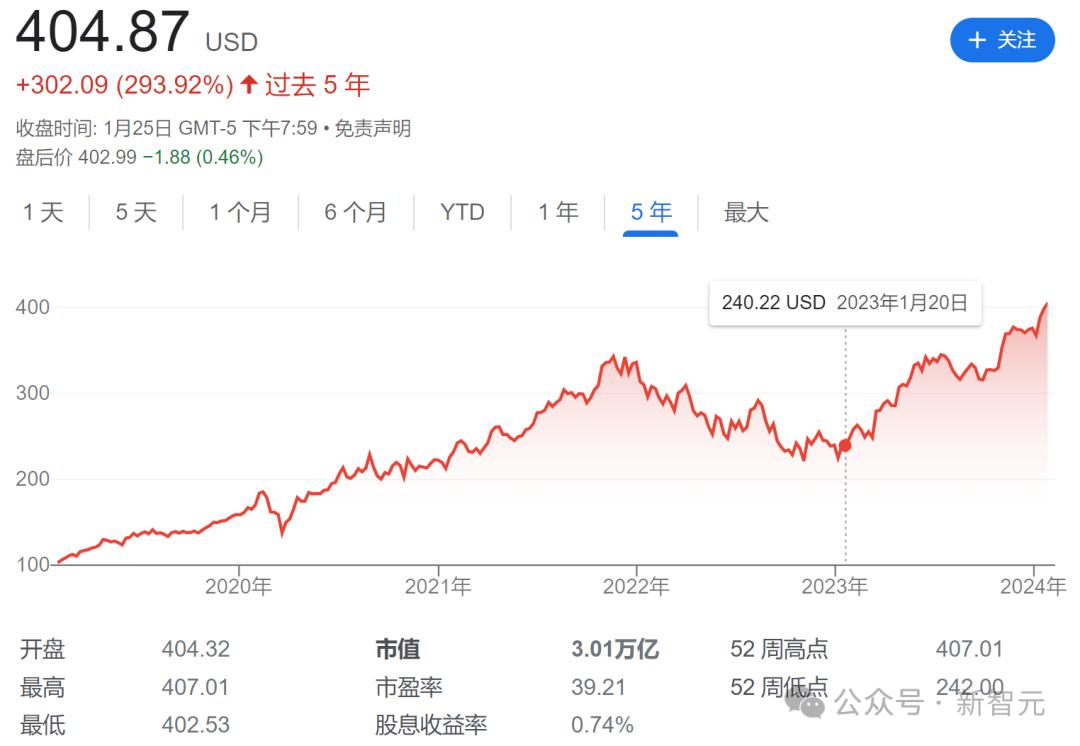This screenshot has height=746, width=1080.
Task: Follow this stock with the 关注 button
Action: click(1001, 40)
